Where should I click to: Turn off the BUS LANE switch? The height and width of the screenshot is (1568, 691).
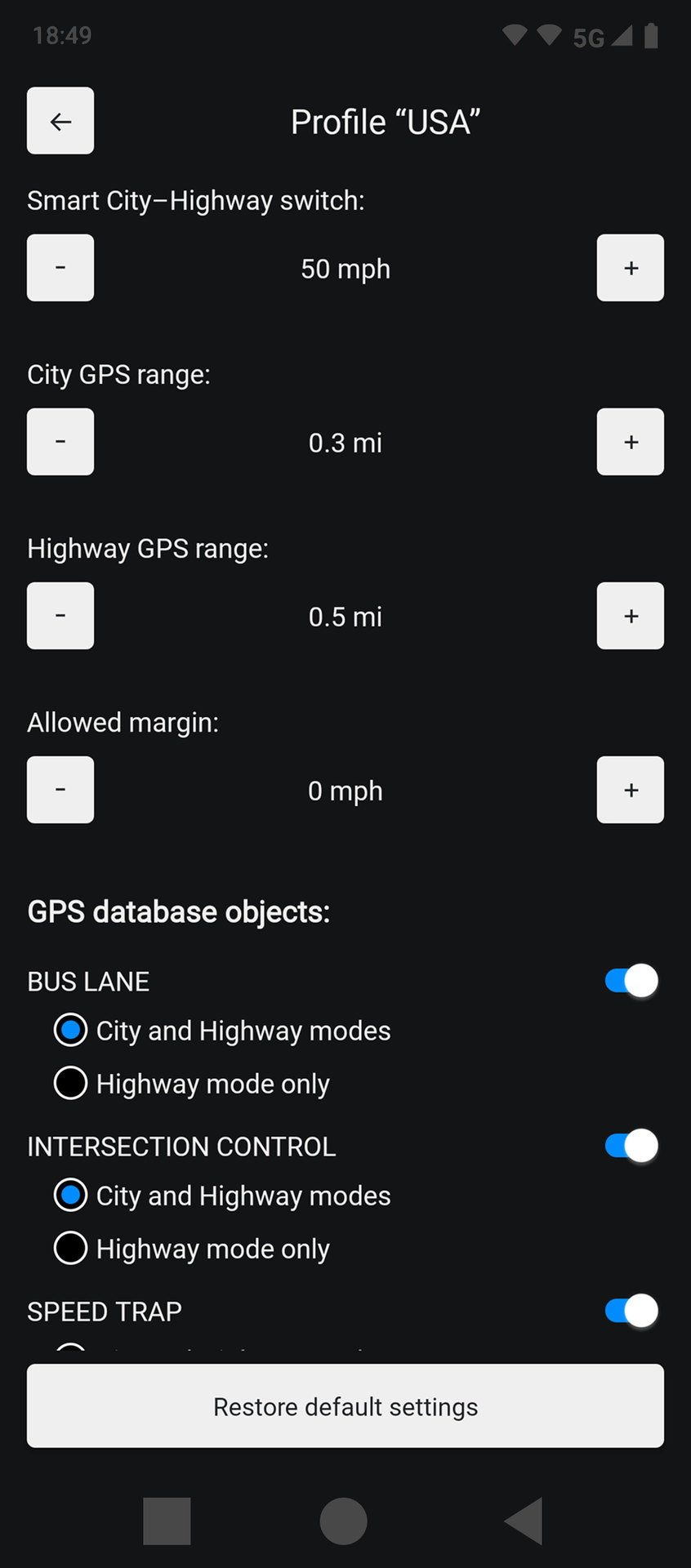[631, 981]
